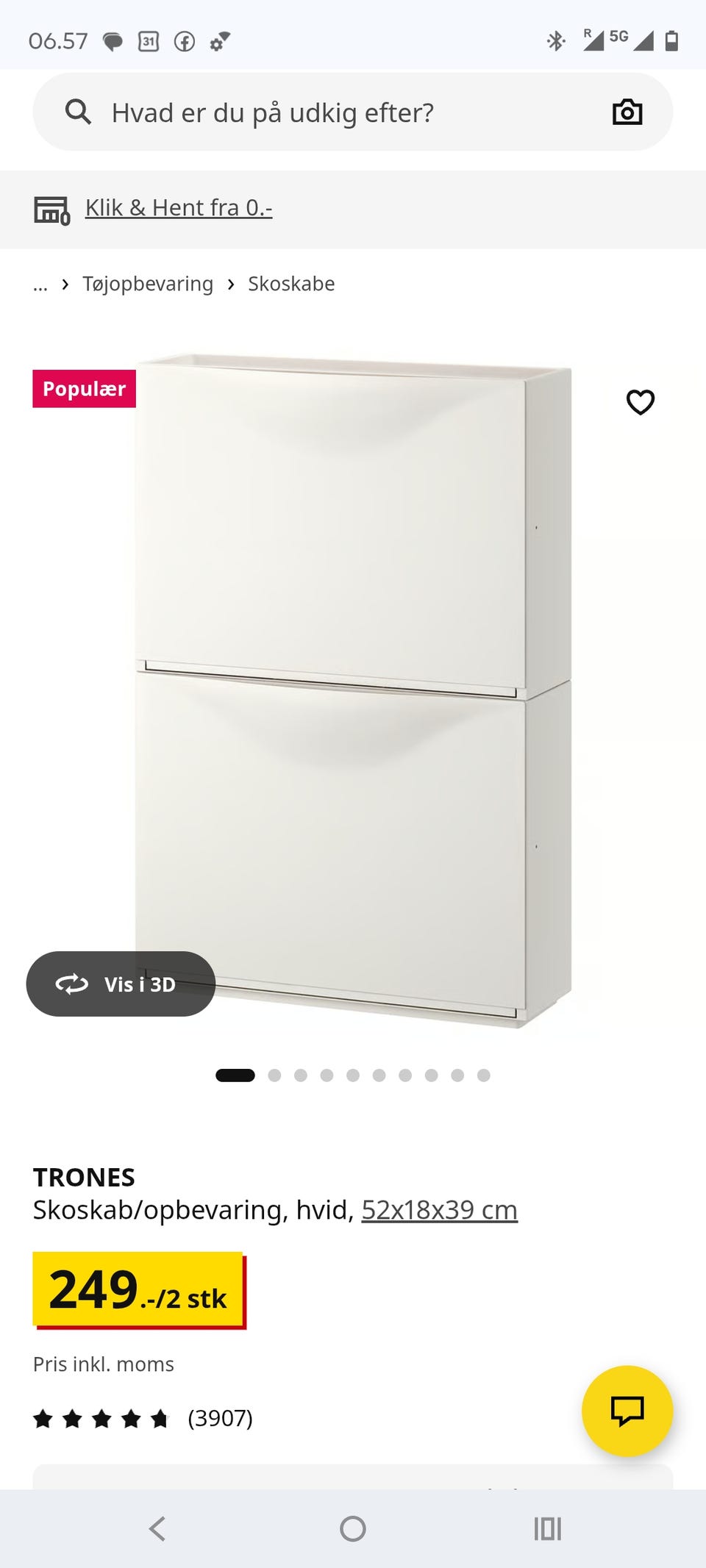Tap the search field asking 'Hvad er du på udkig efter?'

(353, 112)
